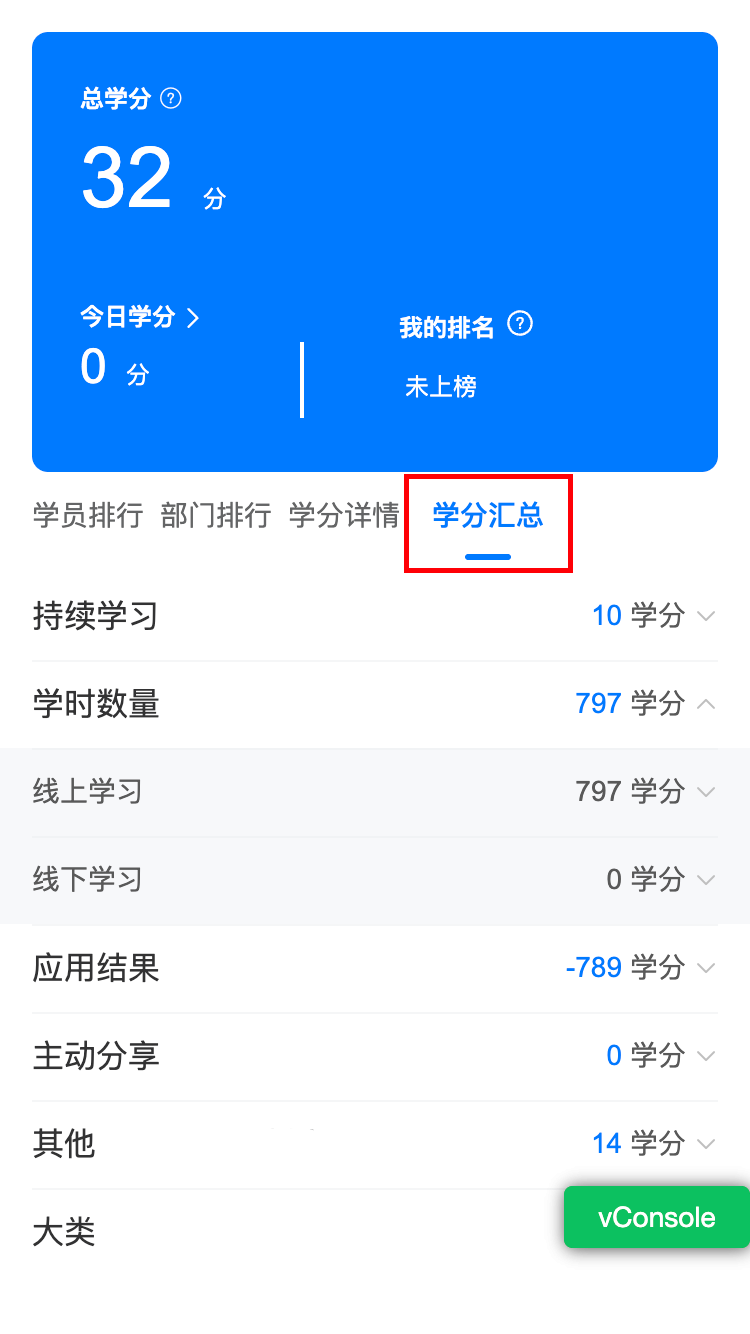
Task: Switch to the 学分详情 tab
Action: pyautogui.click(x=344, y=516)
